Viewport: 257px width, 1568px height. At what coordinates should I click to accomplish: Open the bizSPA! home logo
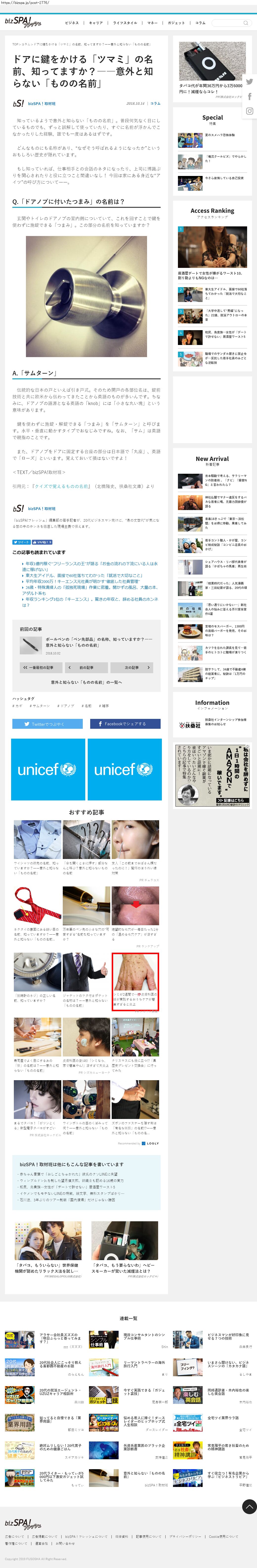(22, 21)
